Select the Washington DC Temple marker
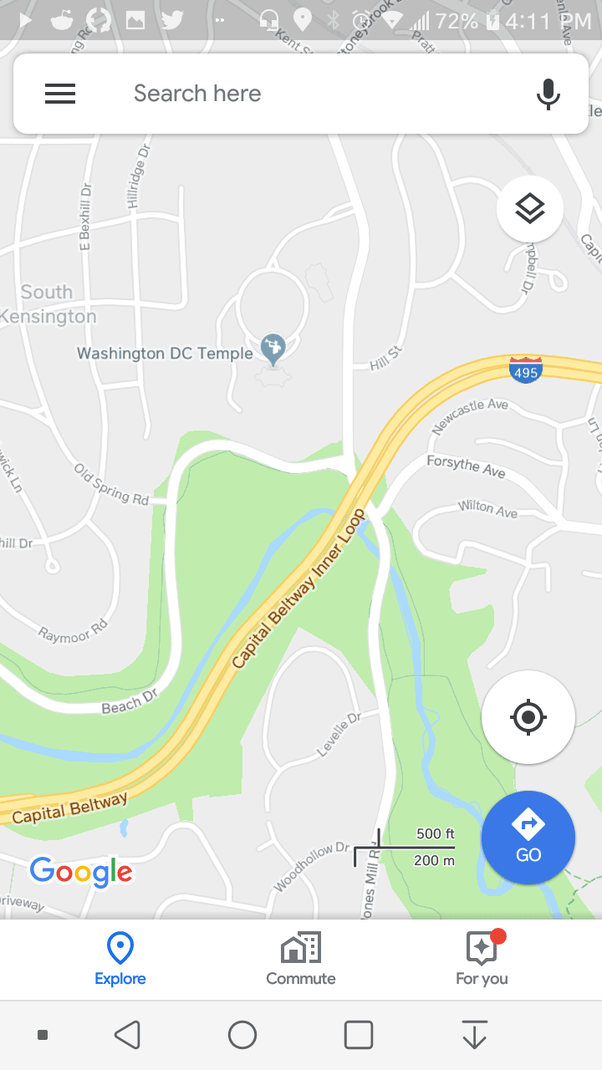602x1070 pixels. pyautogui.click(x=272, y=348)
